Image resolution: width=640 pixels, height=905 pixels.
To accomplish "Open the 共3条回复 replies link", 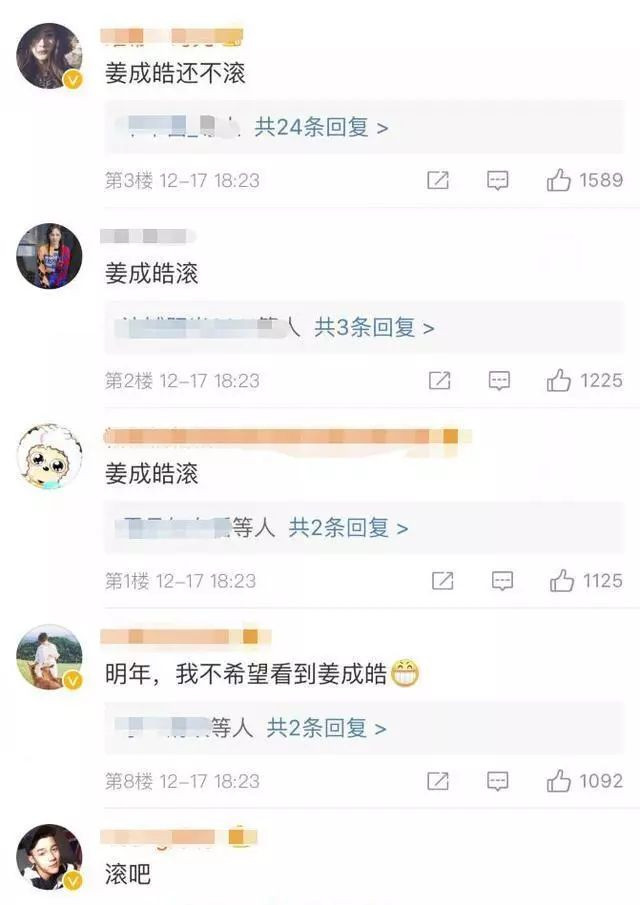I will coord(375,328).
